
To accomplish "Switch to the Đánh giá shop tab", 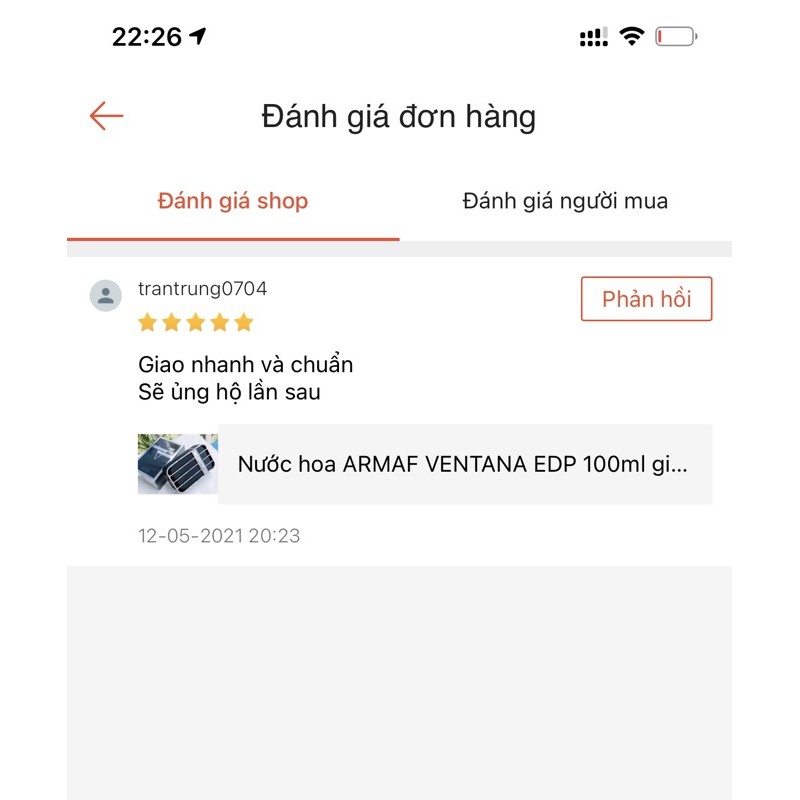I will (x=233, y=201).
